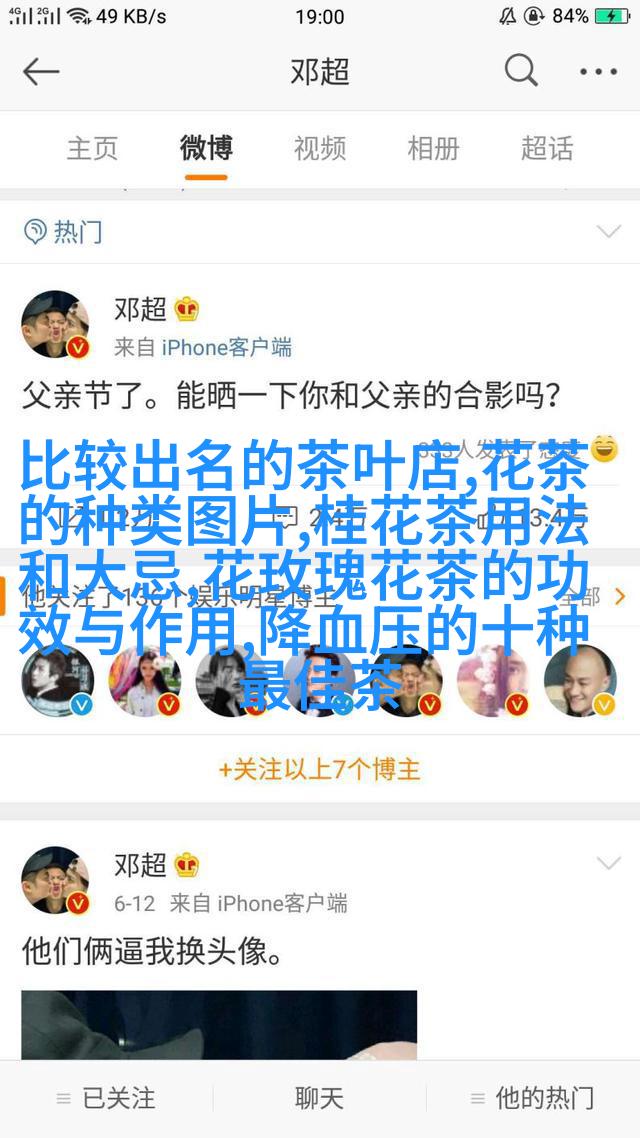Switch to the 视频 tab
Viewport: 640px width, 1138px height.
point(320,149)
